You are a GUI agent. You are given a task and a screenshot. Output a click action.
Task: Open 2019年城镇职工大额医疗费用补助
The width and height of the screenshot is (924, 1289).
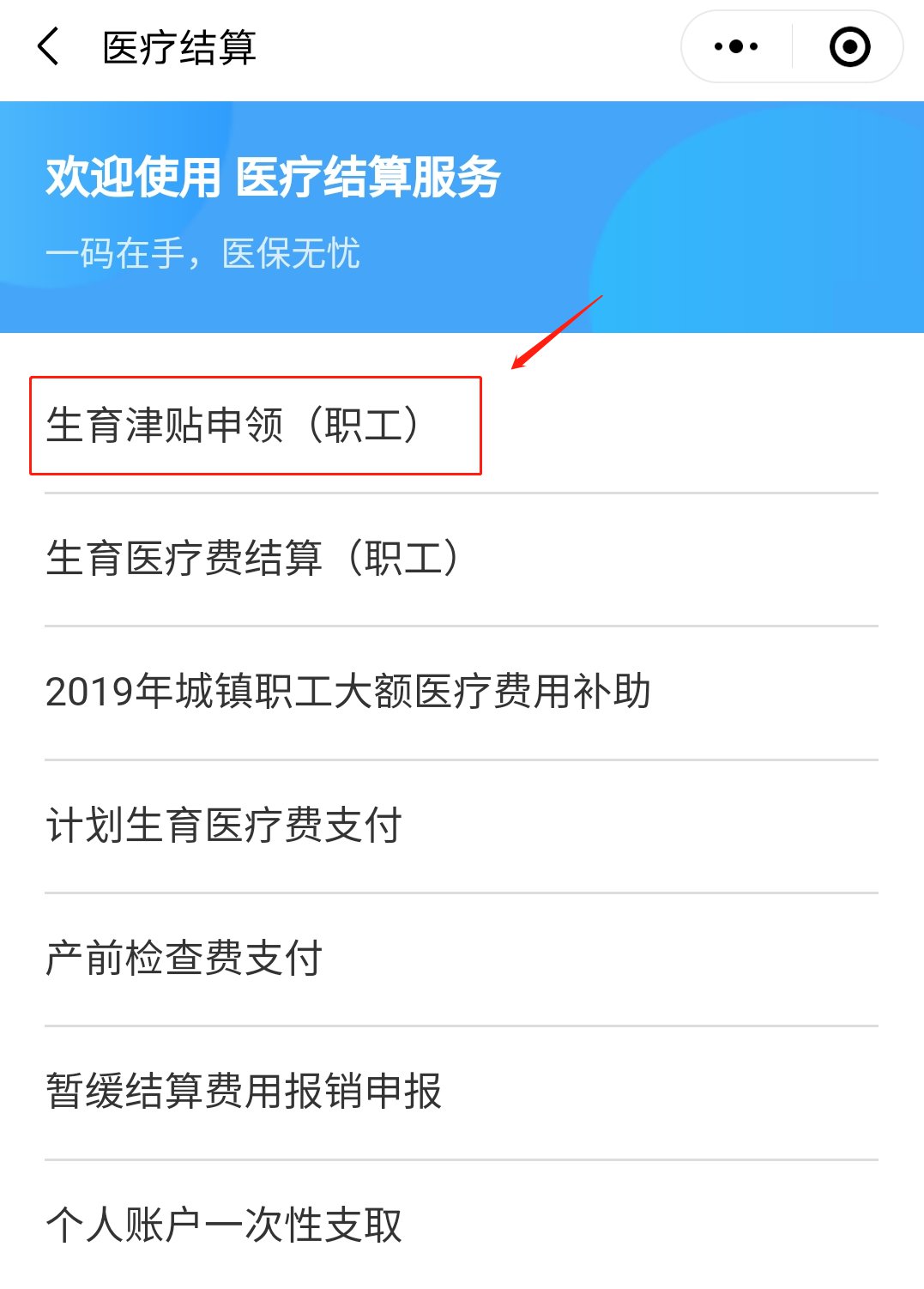point(347,692)
